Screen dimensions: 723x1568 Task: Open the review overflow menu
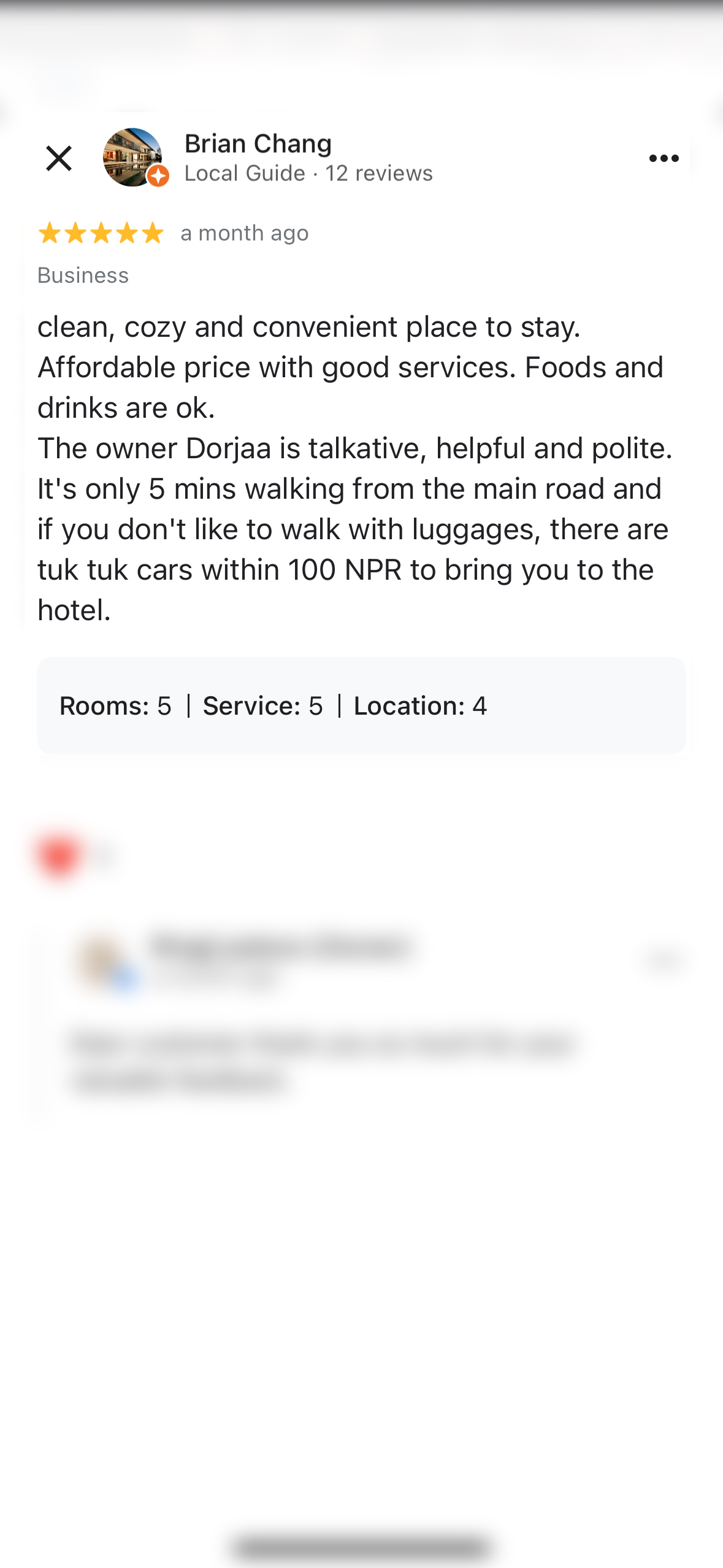(664, 158)
